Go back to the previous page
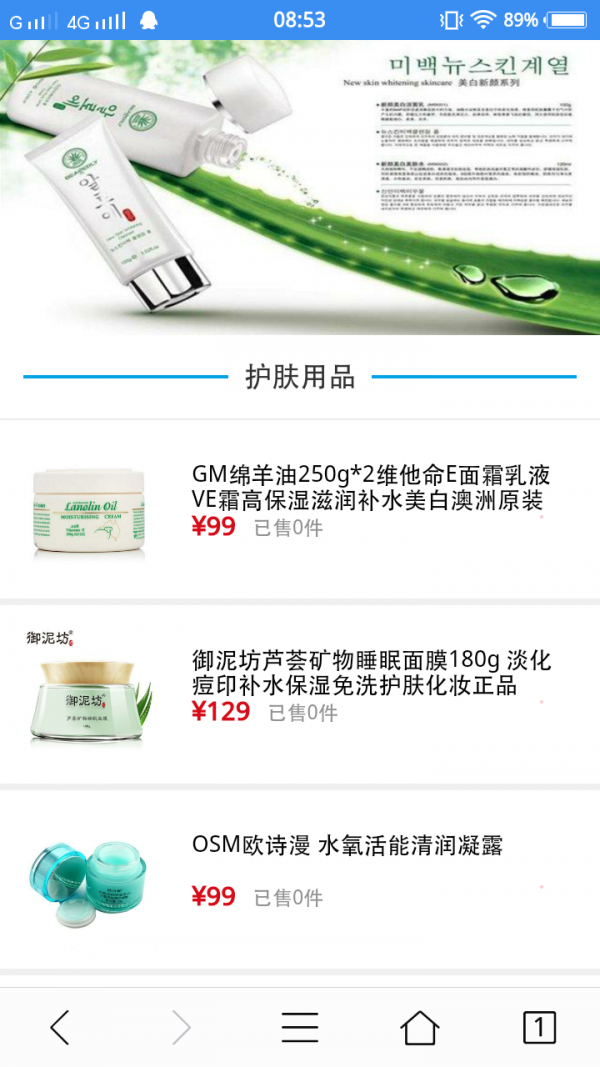Viewport: 600px width, 1067px height. tap(60, 1027)
